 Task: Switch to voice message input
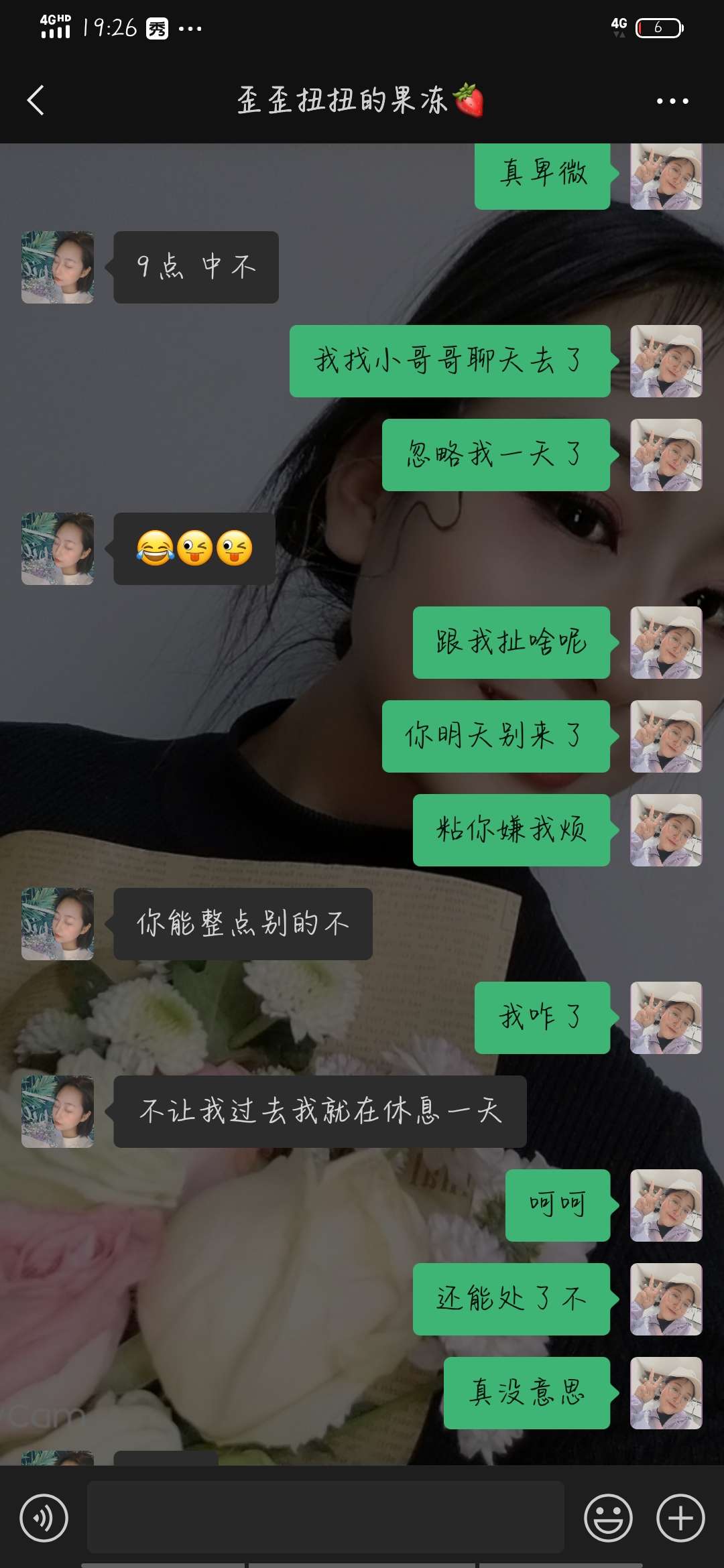pyautogui.click(x=44, y=1518)
